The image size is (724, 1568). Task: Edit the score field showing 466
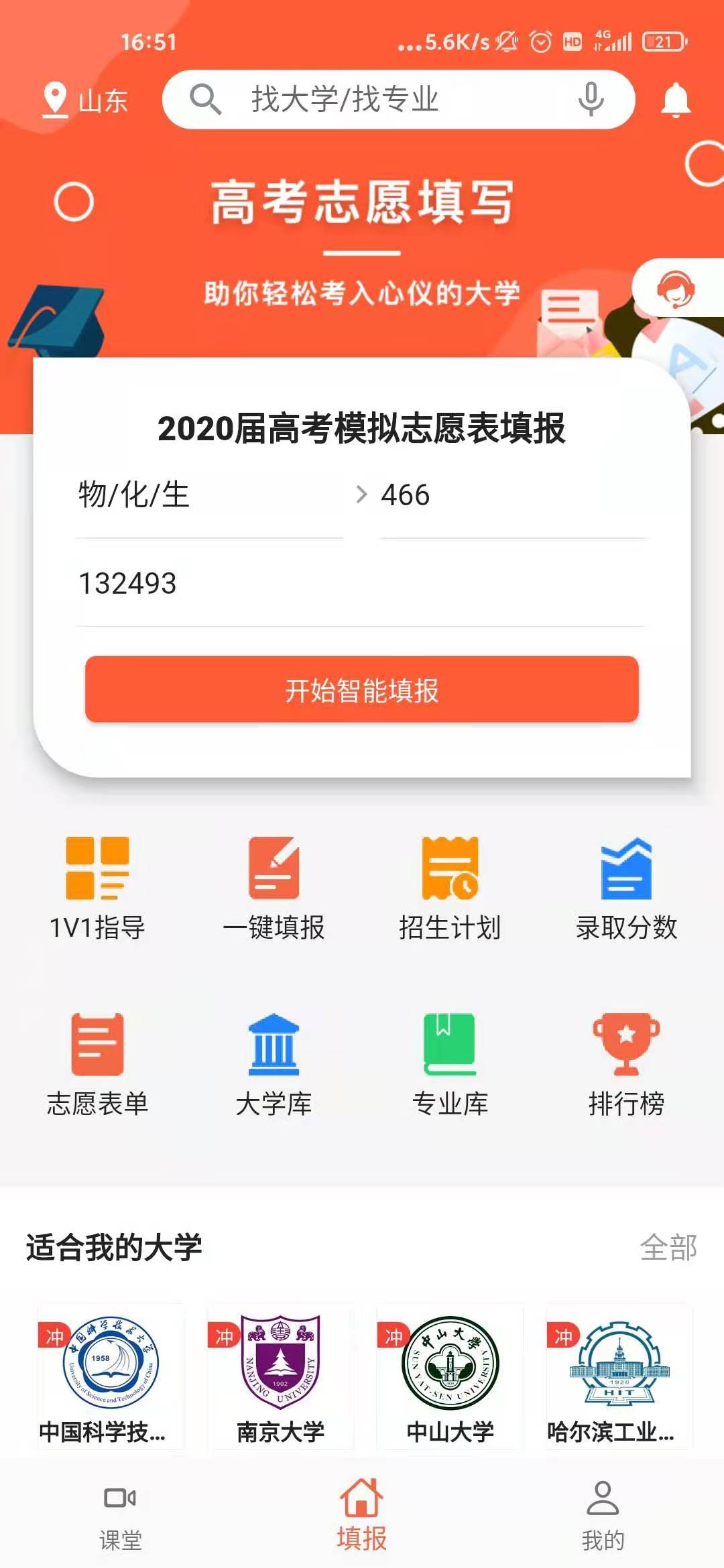point(514,495)
